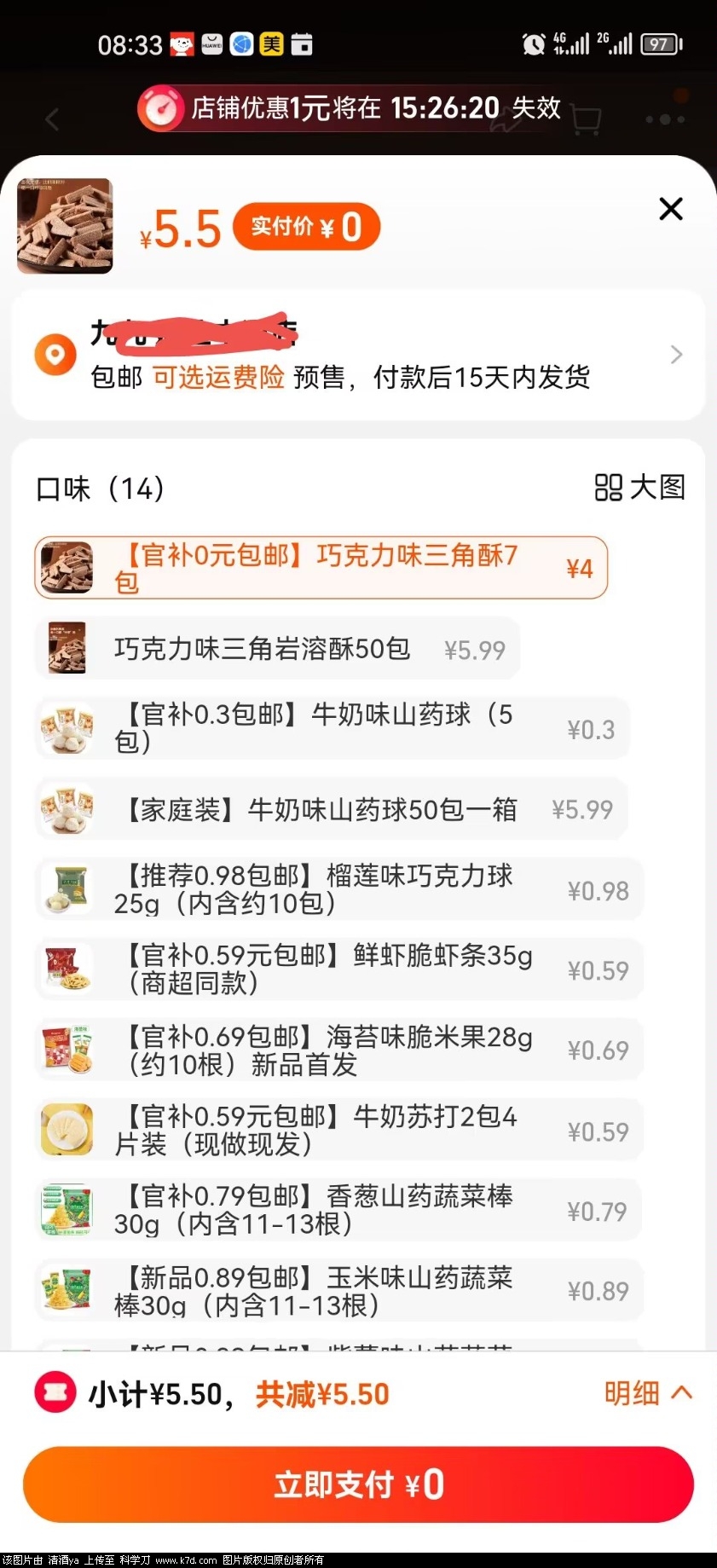Tap 立即支付 ¥0 to pay

[358, 1484]
